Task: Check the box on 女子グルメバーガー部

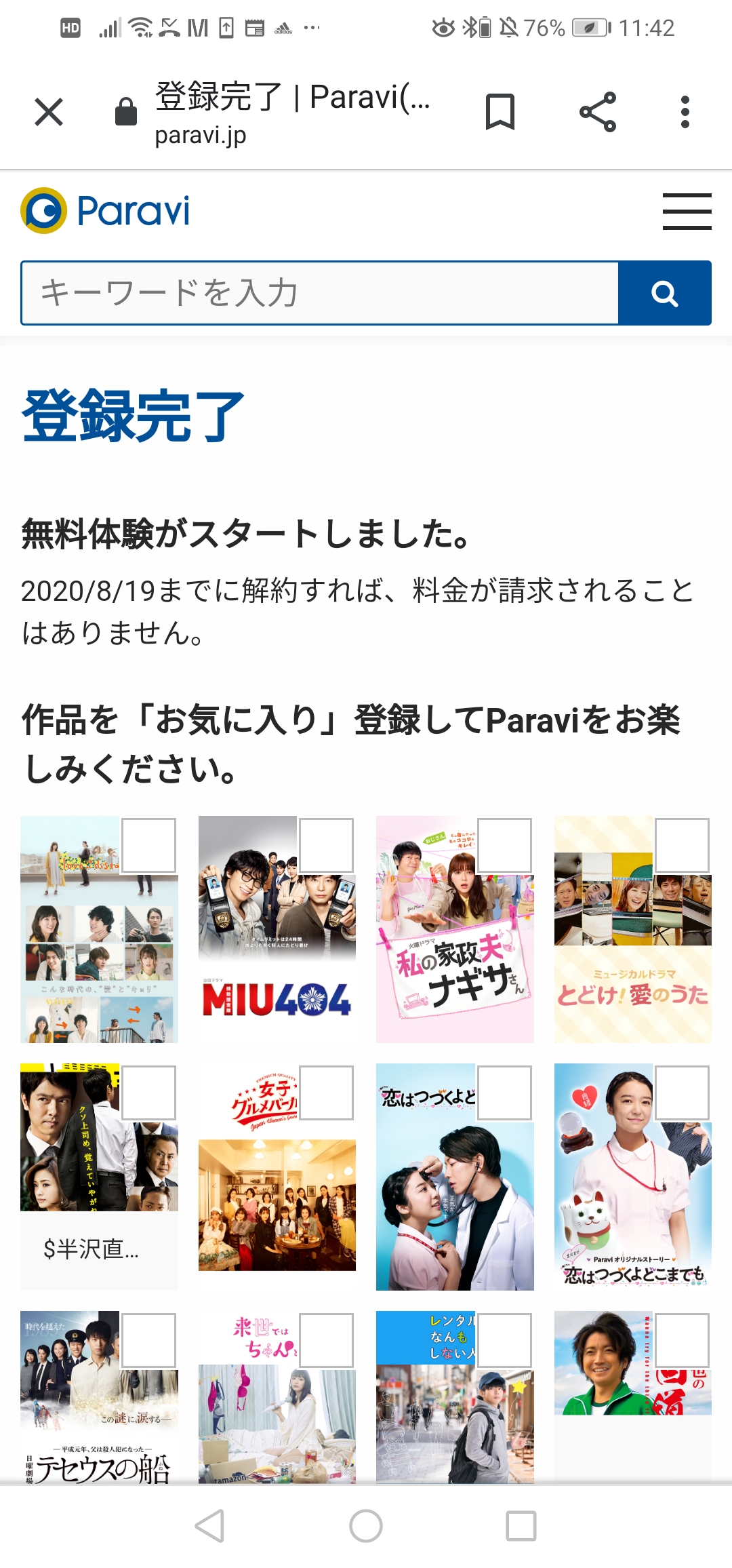Action: [x=326, y=1093]
